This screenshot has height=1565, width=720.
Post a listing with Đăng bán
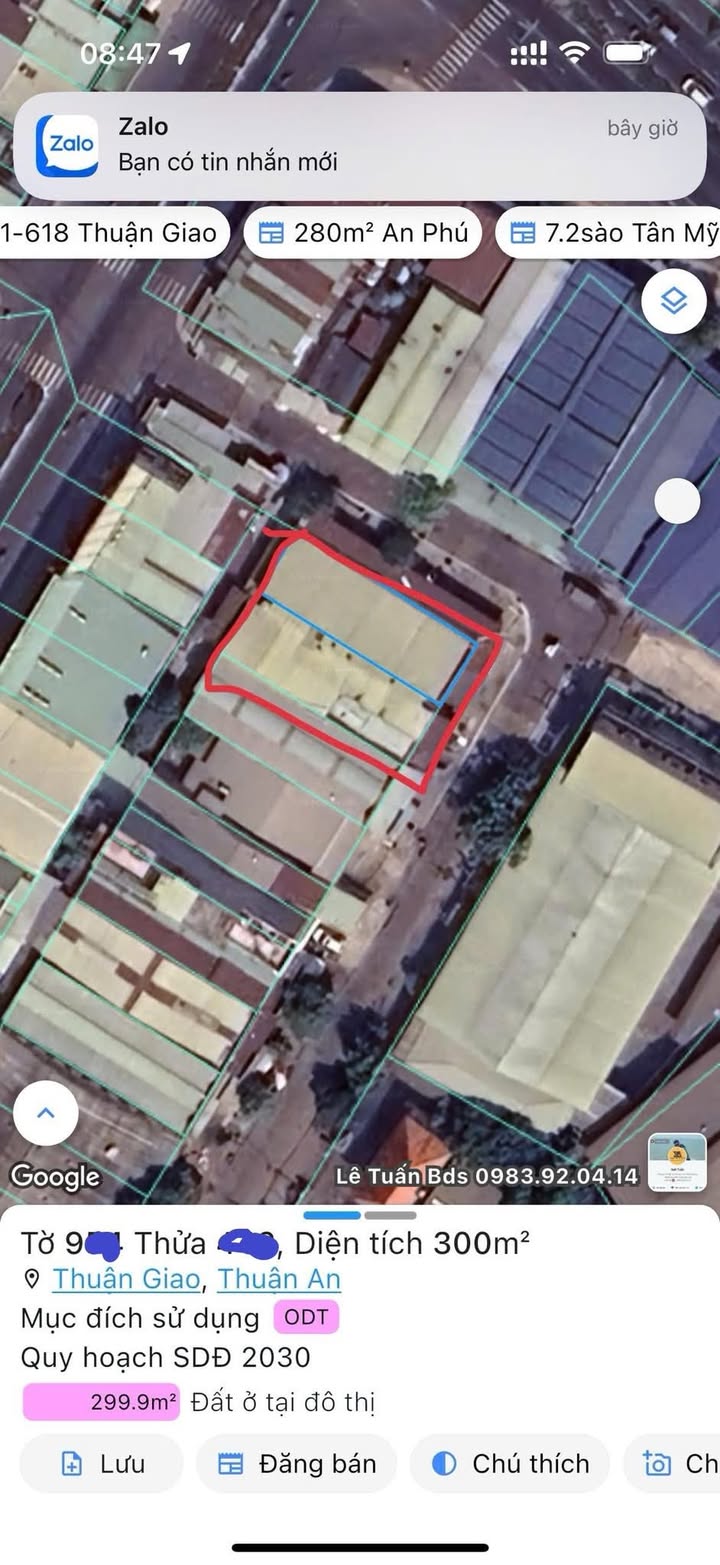click(297, 1464)
